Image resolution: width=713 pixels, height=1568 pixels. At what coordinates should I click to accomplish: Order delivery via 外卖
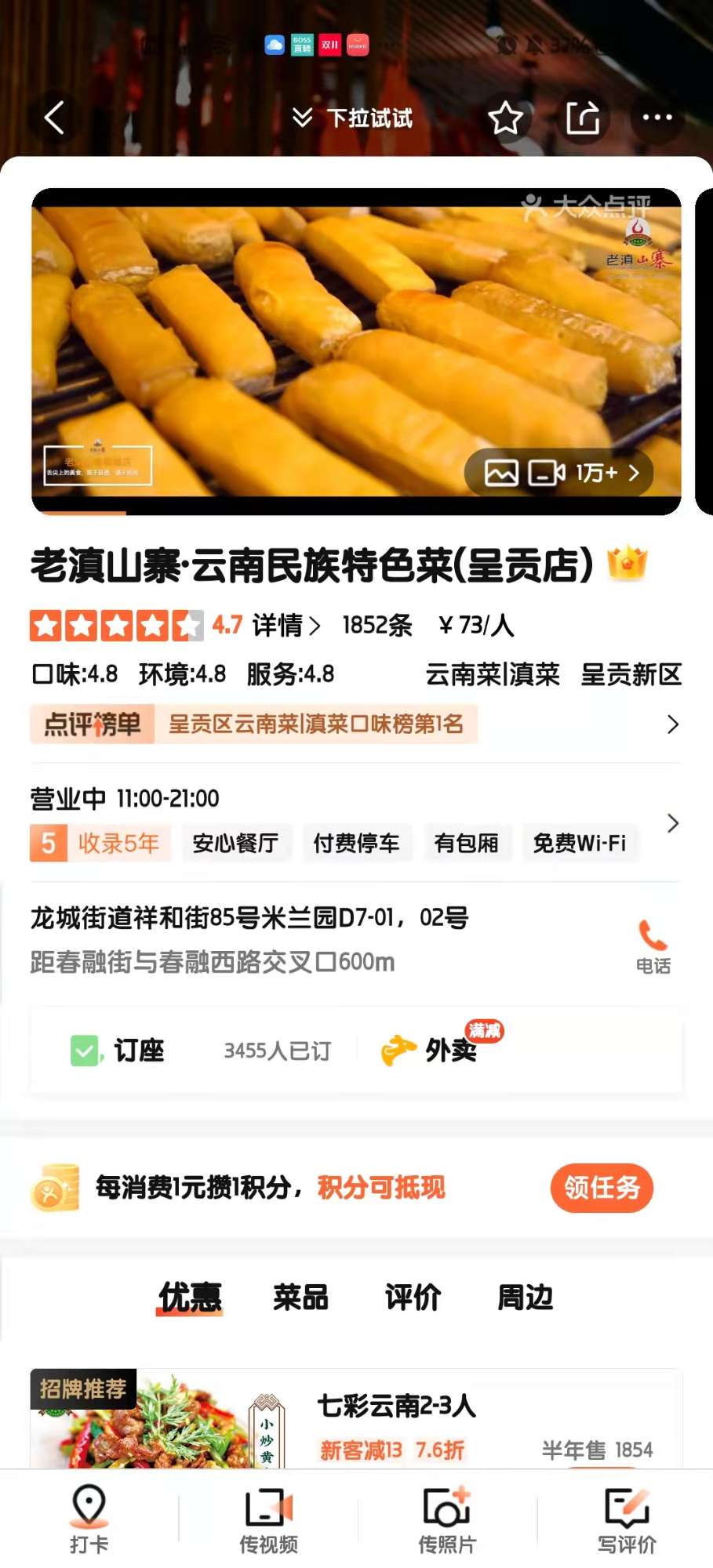coord(449,1051)
